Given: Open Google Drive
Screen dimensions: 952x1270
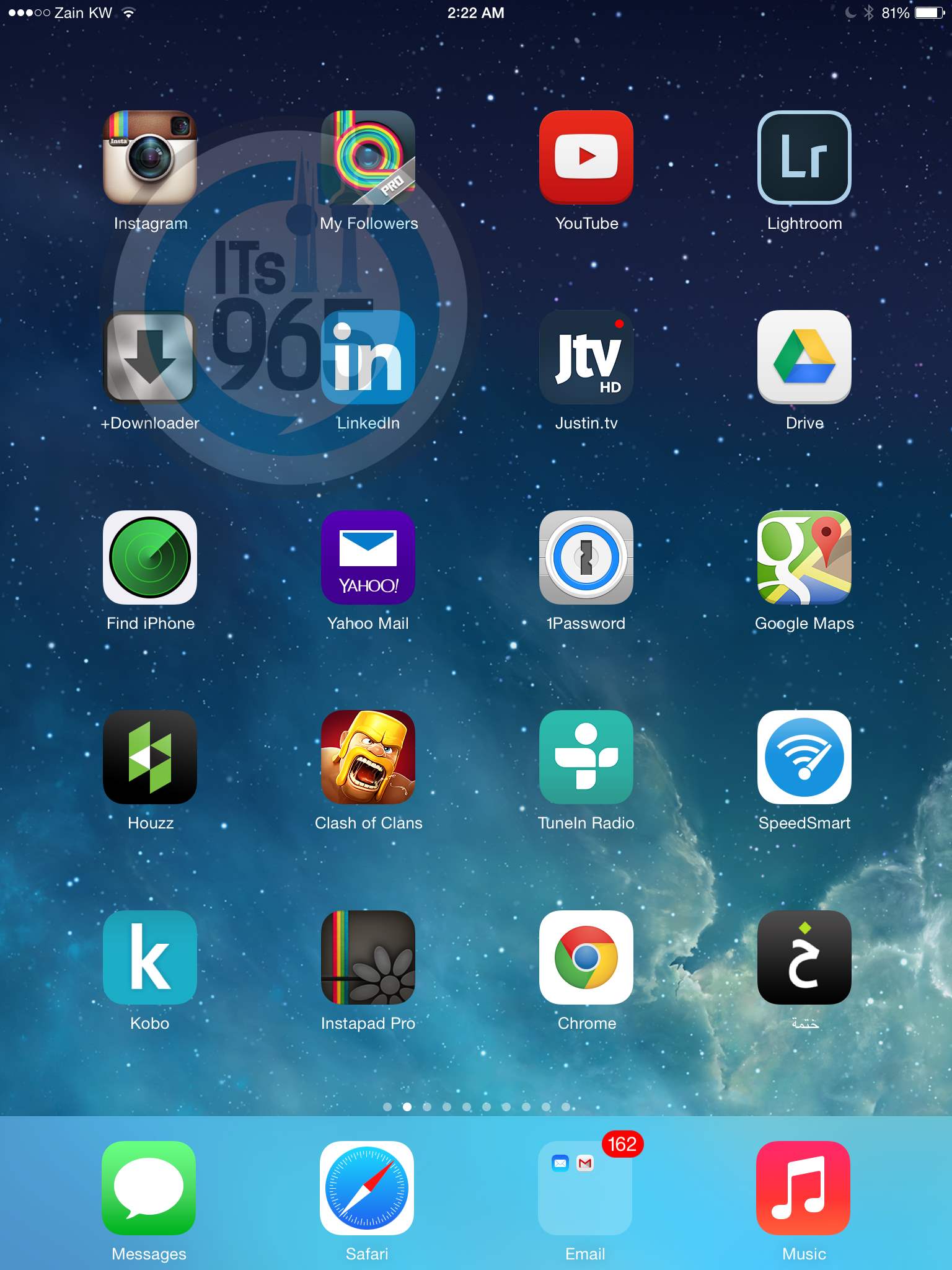Looking at the screenshot, I should coord(804,357).
